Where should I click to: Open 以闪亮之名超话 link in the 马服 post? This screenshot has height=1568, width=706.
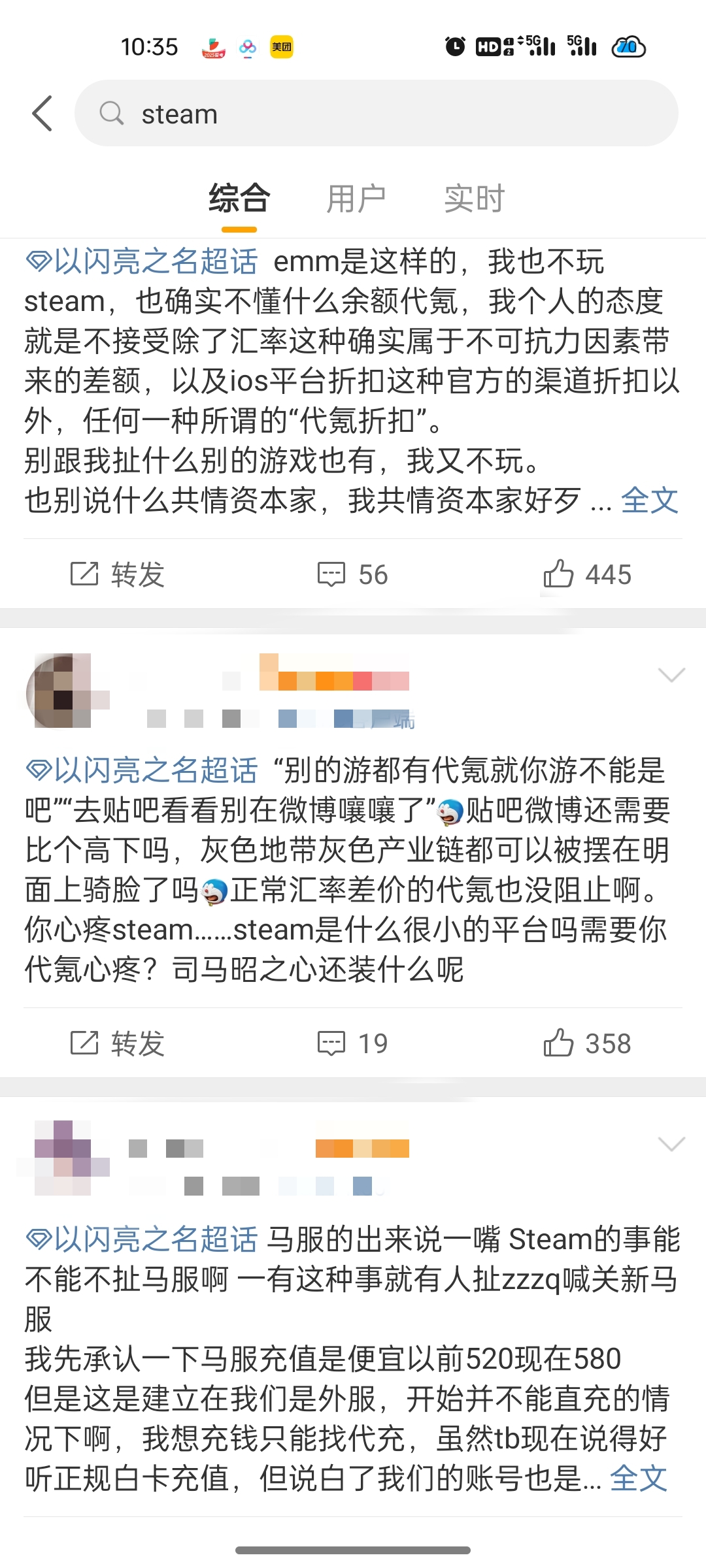[143, 1239]
